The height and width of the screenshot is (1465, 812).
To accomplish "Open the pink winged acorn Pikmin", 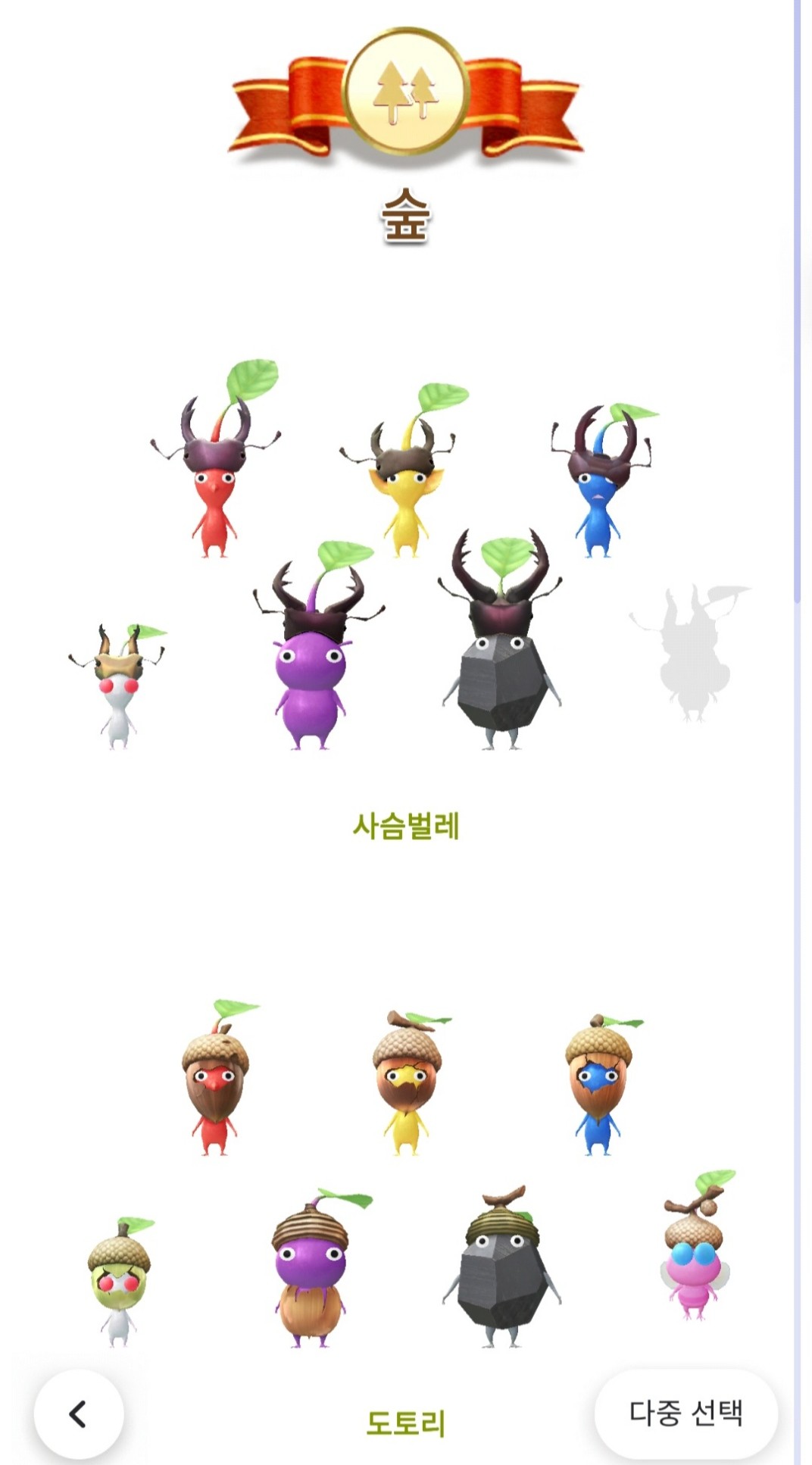I will [x=695, y=1250].
